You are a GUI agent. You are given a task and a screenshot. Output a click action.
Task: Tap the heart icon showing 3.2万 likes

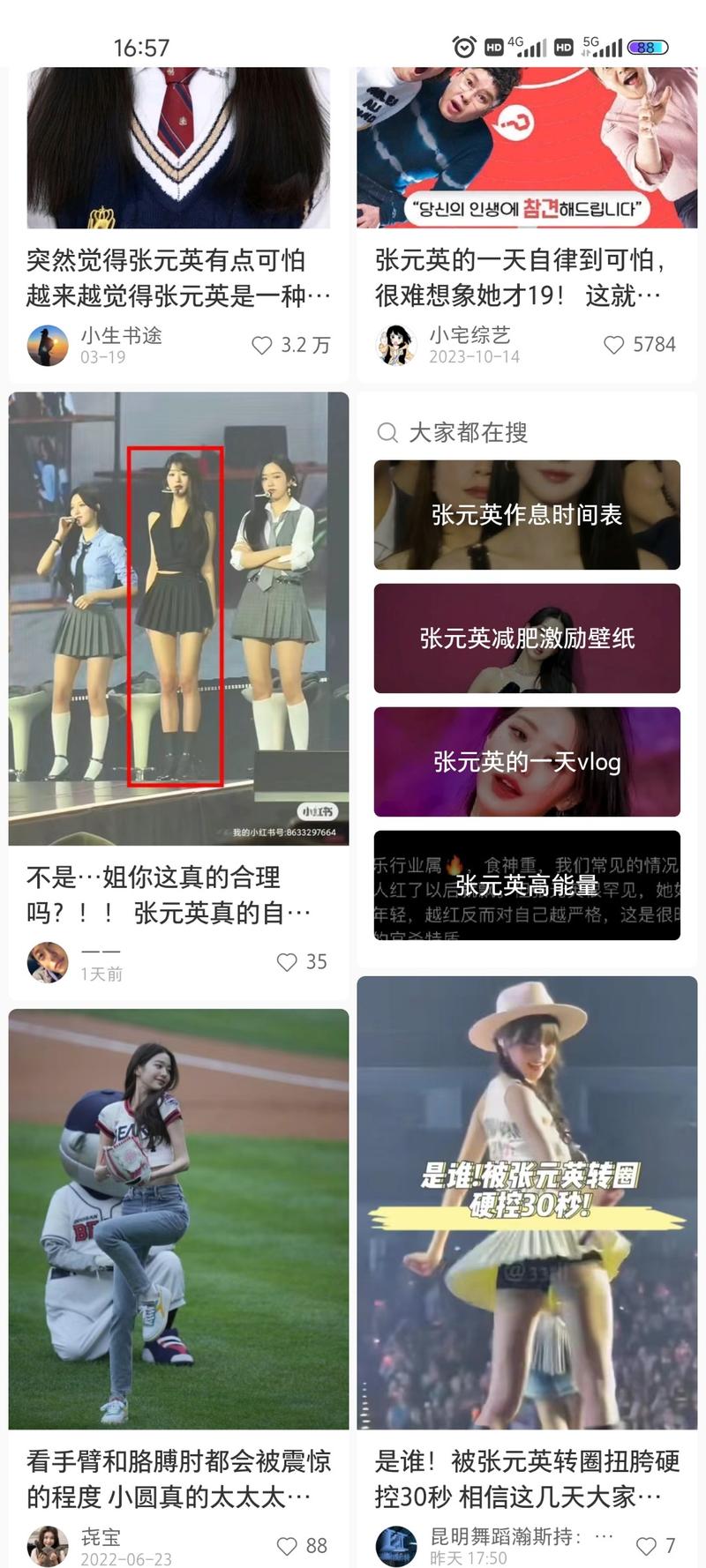(261, 346)
